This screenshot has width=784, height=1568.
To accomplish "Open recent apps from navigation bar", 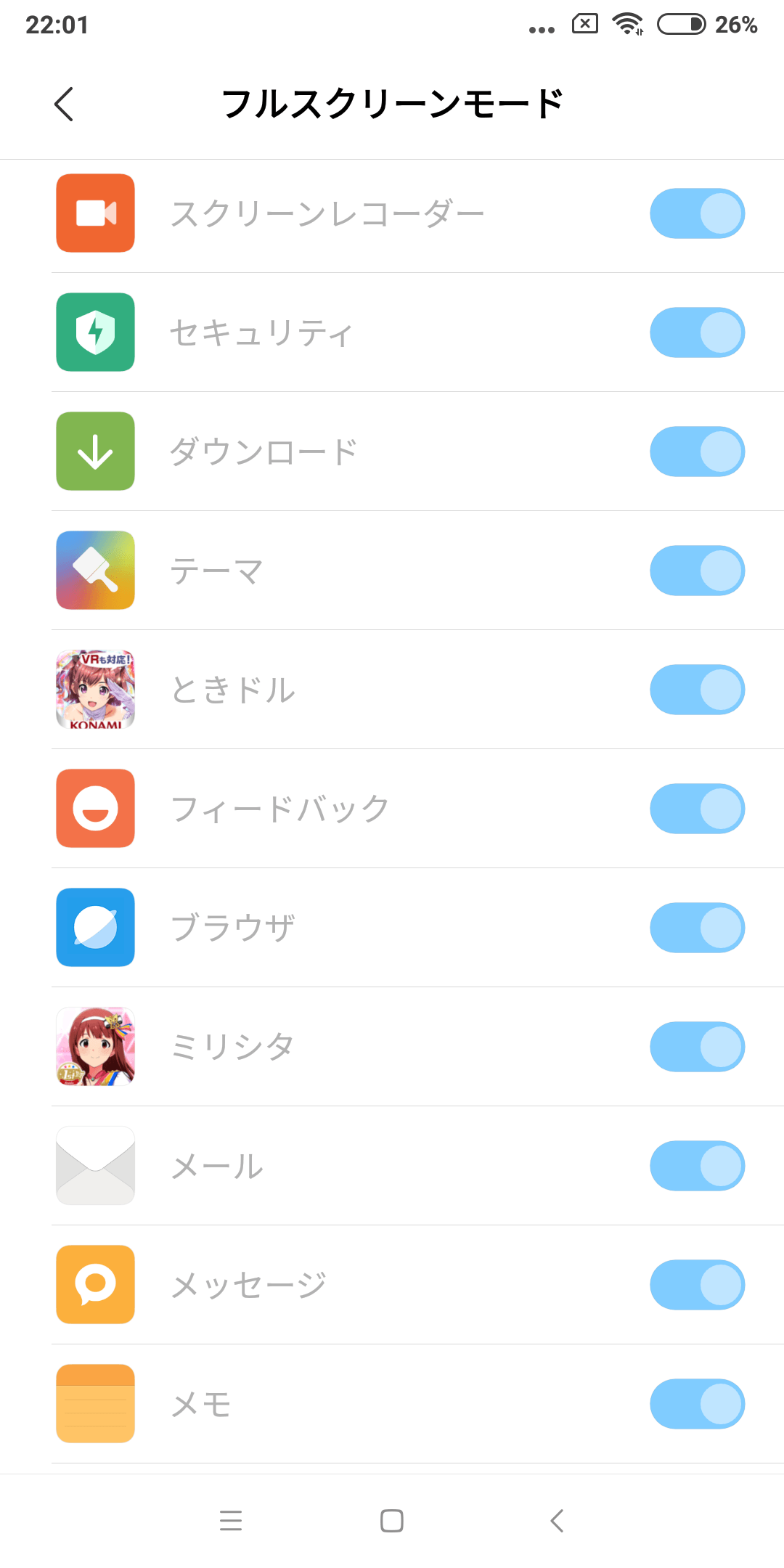I will click(x=231, y=1520).
